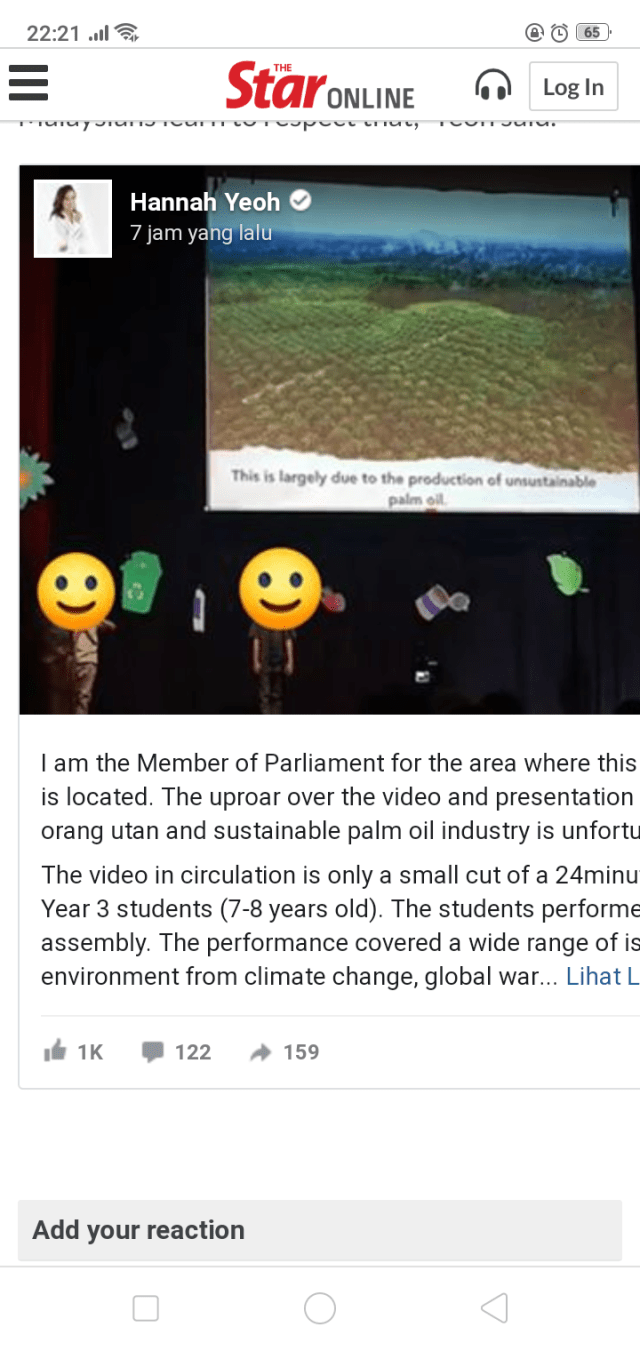Open the hamburger menu
Screen dimensions: 640x1351
(x=29, y=83)
